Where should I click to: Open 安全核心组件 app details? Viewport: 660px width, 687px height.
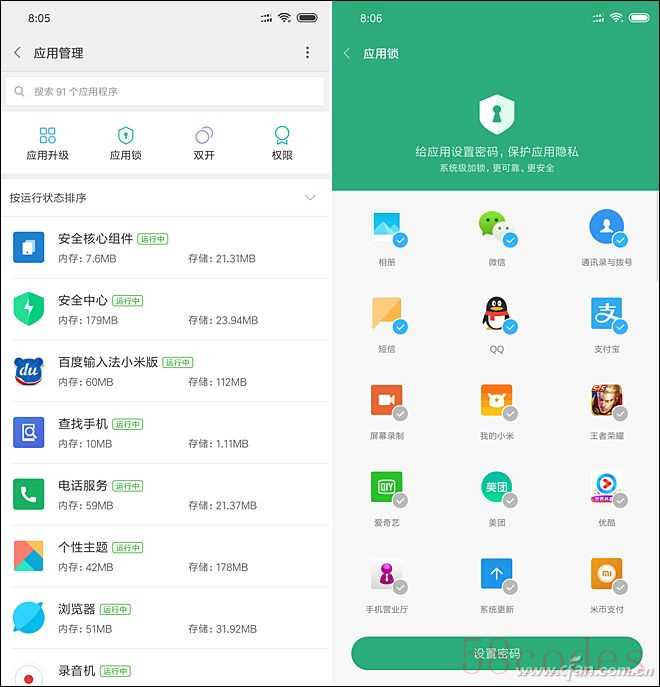(x=165, y=247)
